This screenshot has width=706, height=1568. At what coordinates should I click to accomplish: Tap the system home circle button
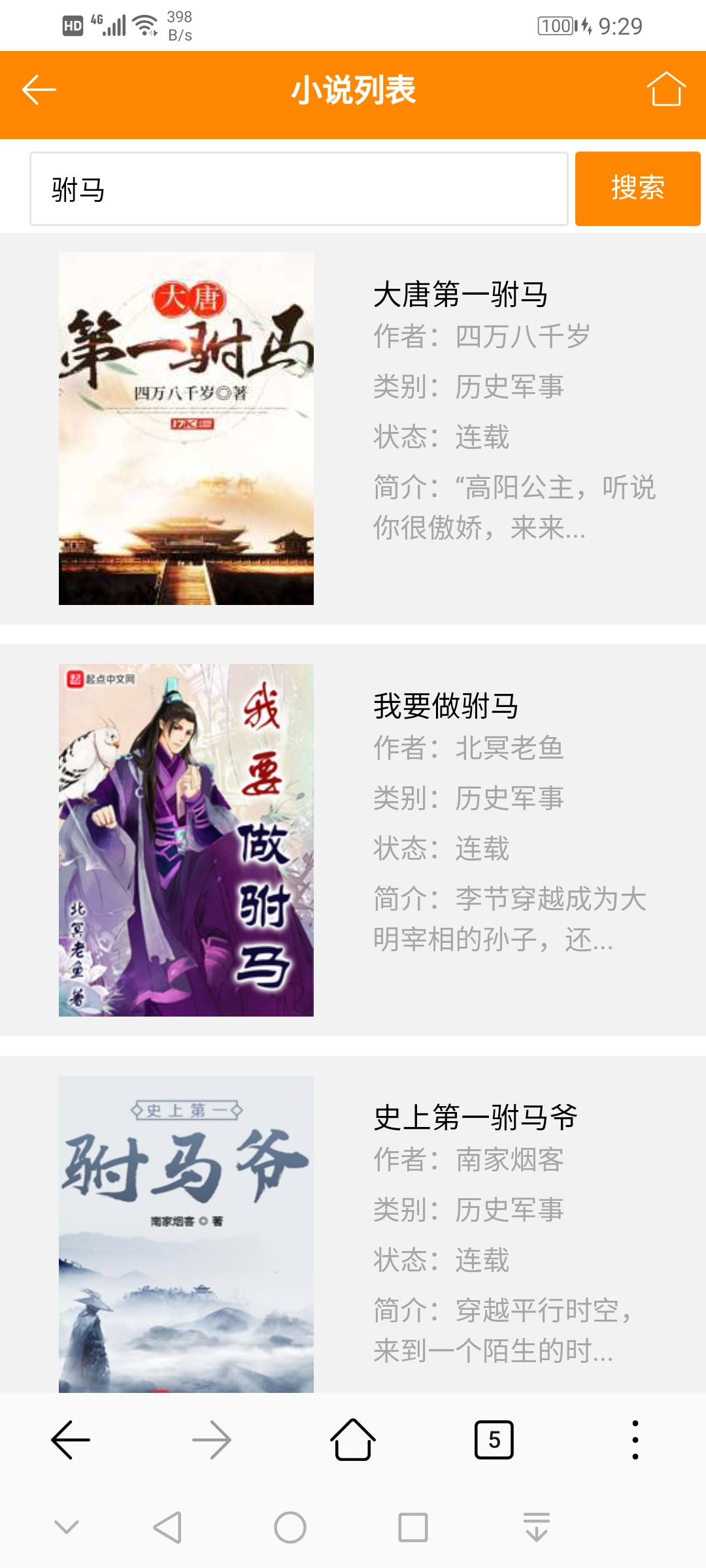point(290,1527)
